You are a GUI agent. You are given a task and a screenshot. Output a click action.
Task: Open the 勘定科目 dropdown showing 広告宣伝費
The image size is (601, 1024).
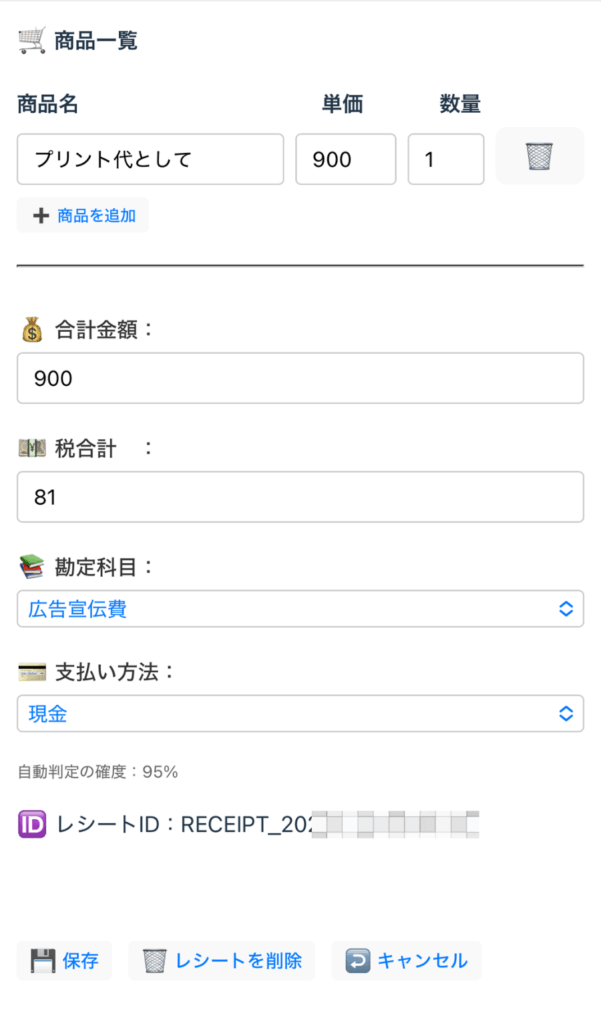click(x=300, y=609)
